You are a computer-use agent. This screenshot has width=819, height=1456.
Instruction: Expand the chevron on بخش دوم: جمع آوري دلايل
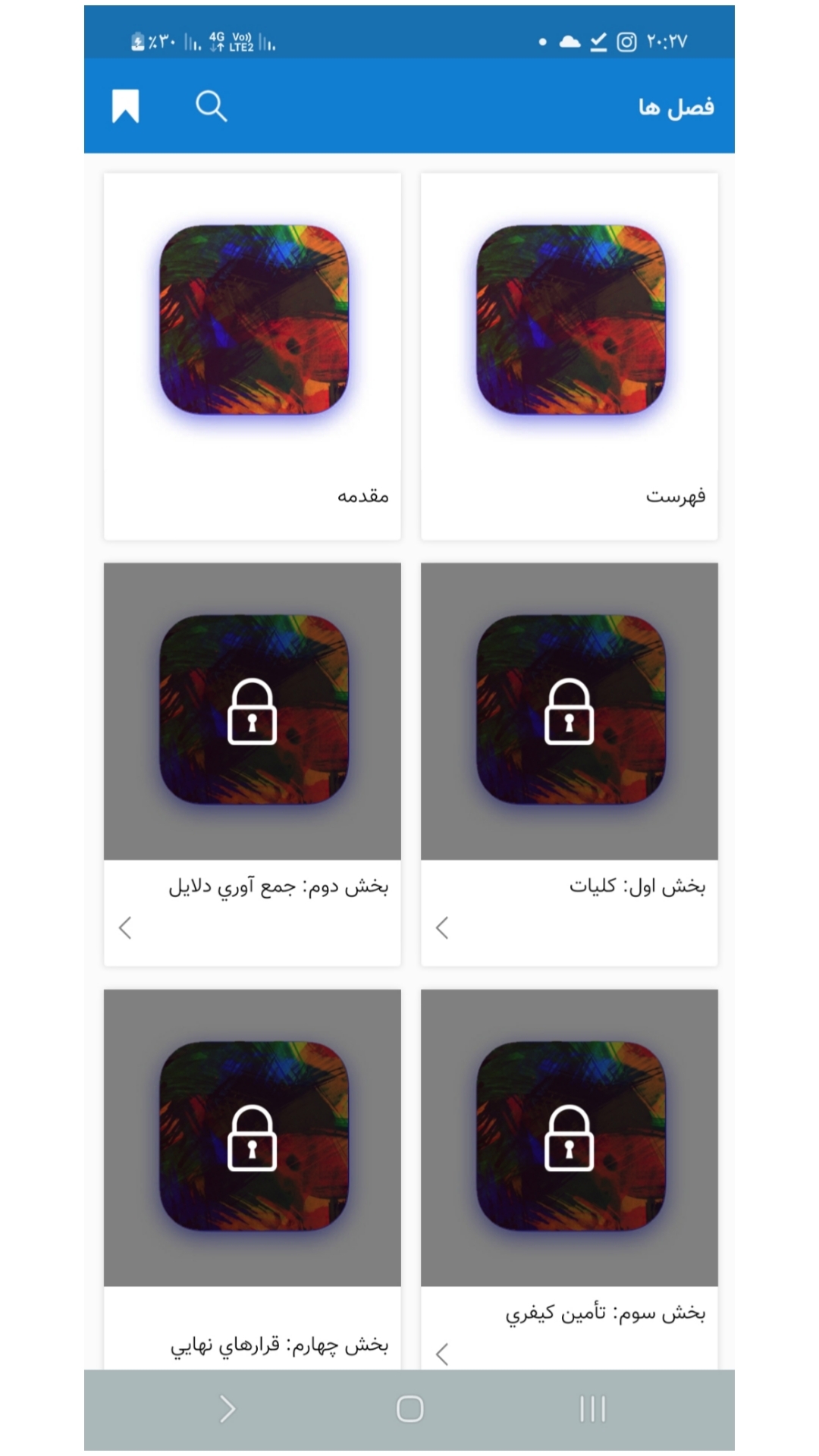click(x=124, y=926)
